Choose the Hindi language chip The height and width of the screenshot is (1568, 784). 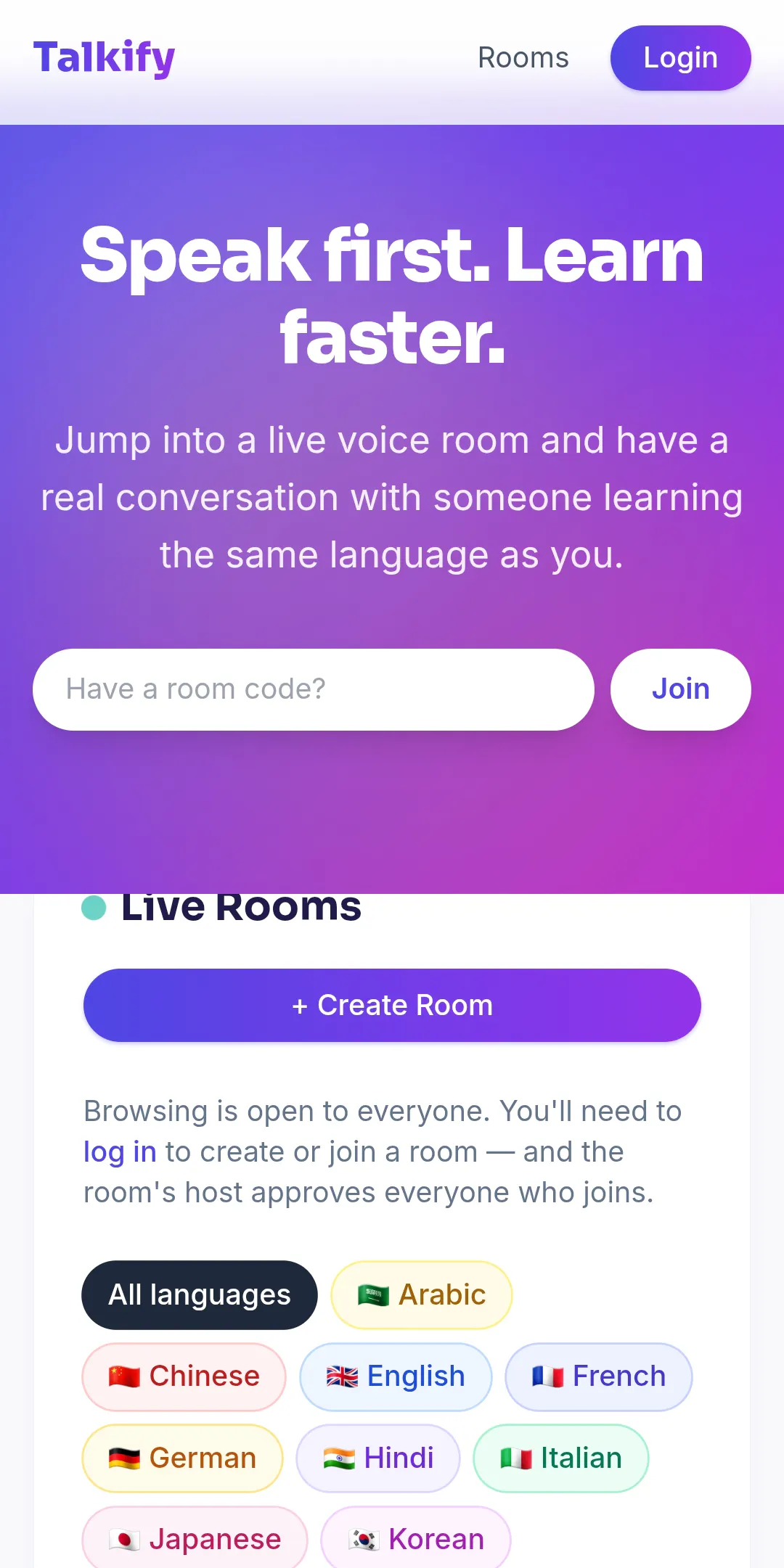[x=378, y=1458]
